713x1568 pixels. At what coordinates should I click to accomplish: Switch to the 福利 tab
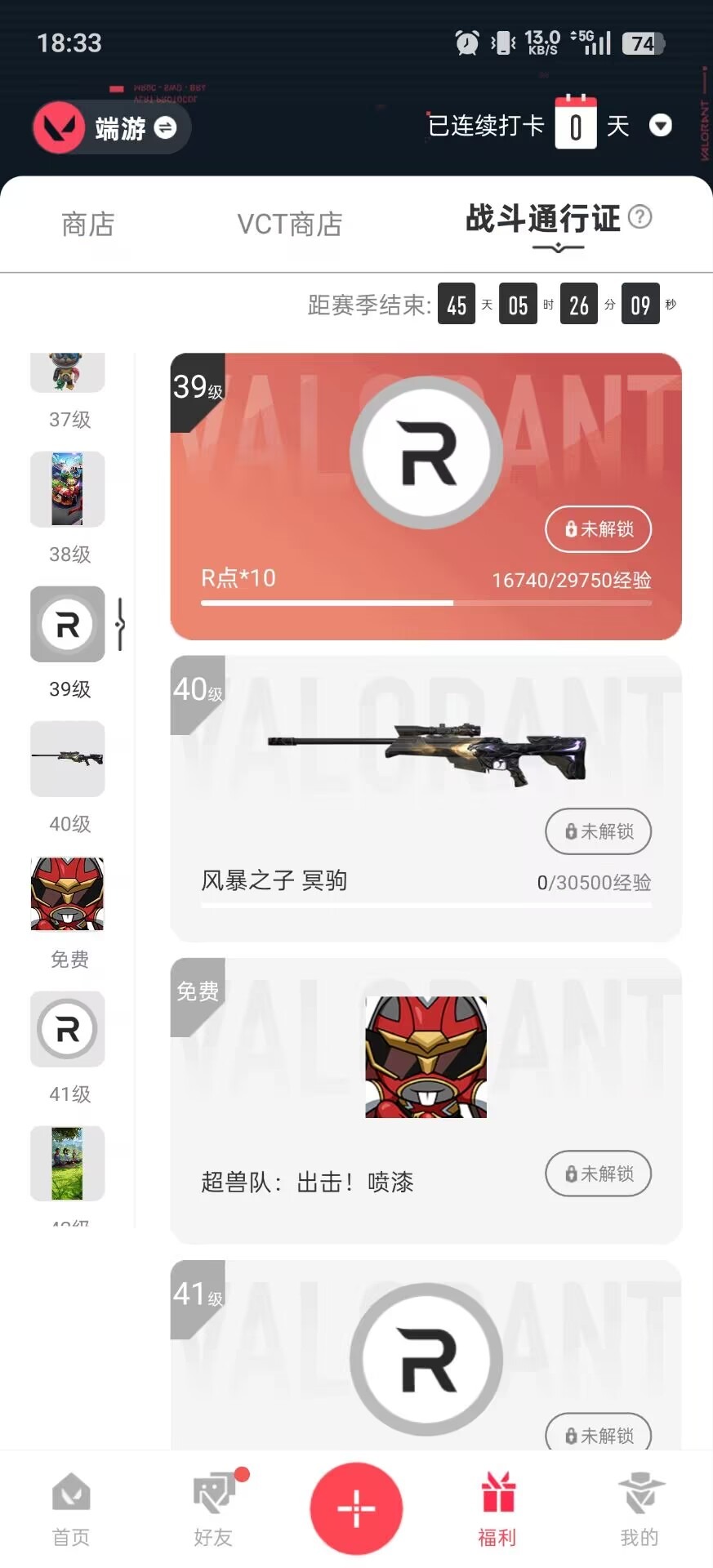click(497, 1509)
